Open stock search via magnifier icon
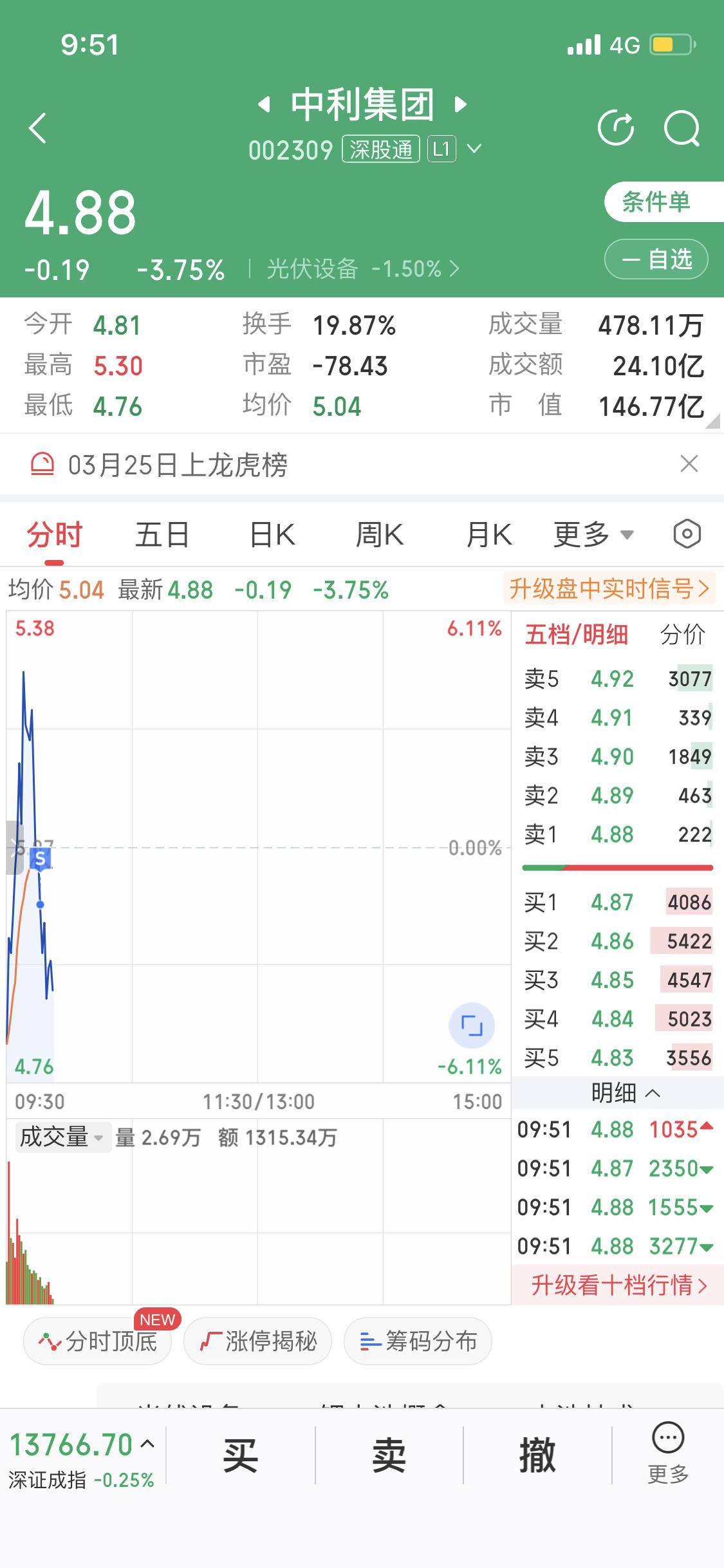 click(x=682, y=127)
